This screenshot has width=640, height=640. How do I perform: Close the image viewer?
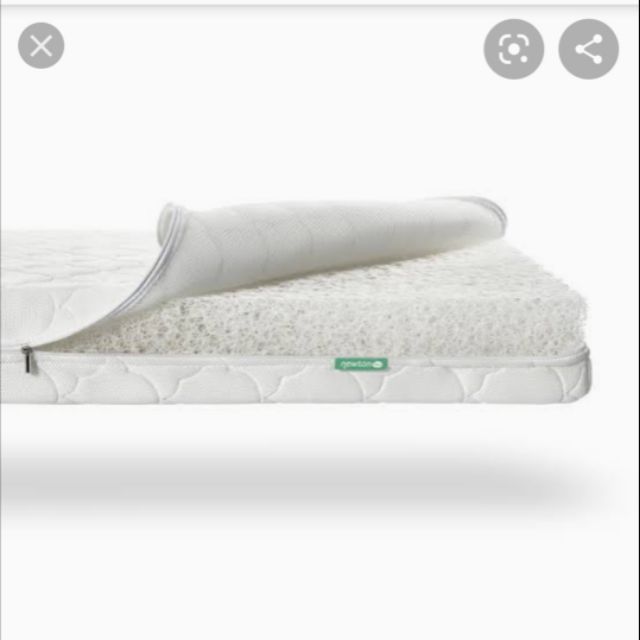[41, 46]
